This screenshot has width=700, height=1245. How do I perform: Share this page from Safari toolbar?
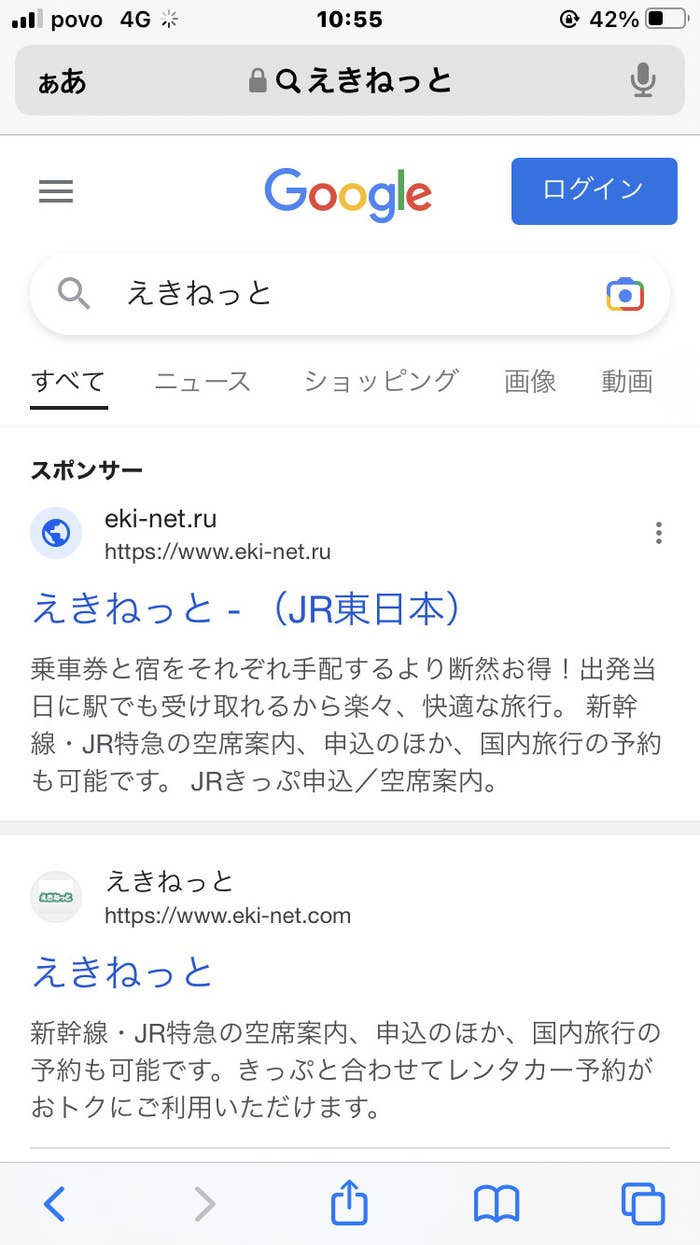[349, 1202]
